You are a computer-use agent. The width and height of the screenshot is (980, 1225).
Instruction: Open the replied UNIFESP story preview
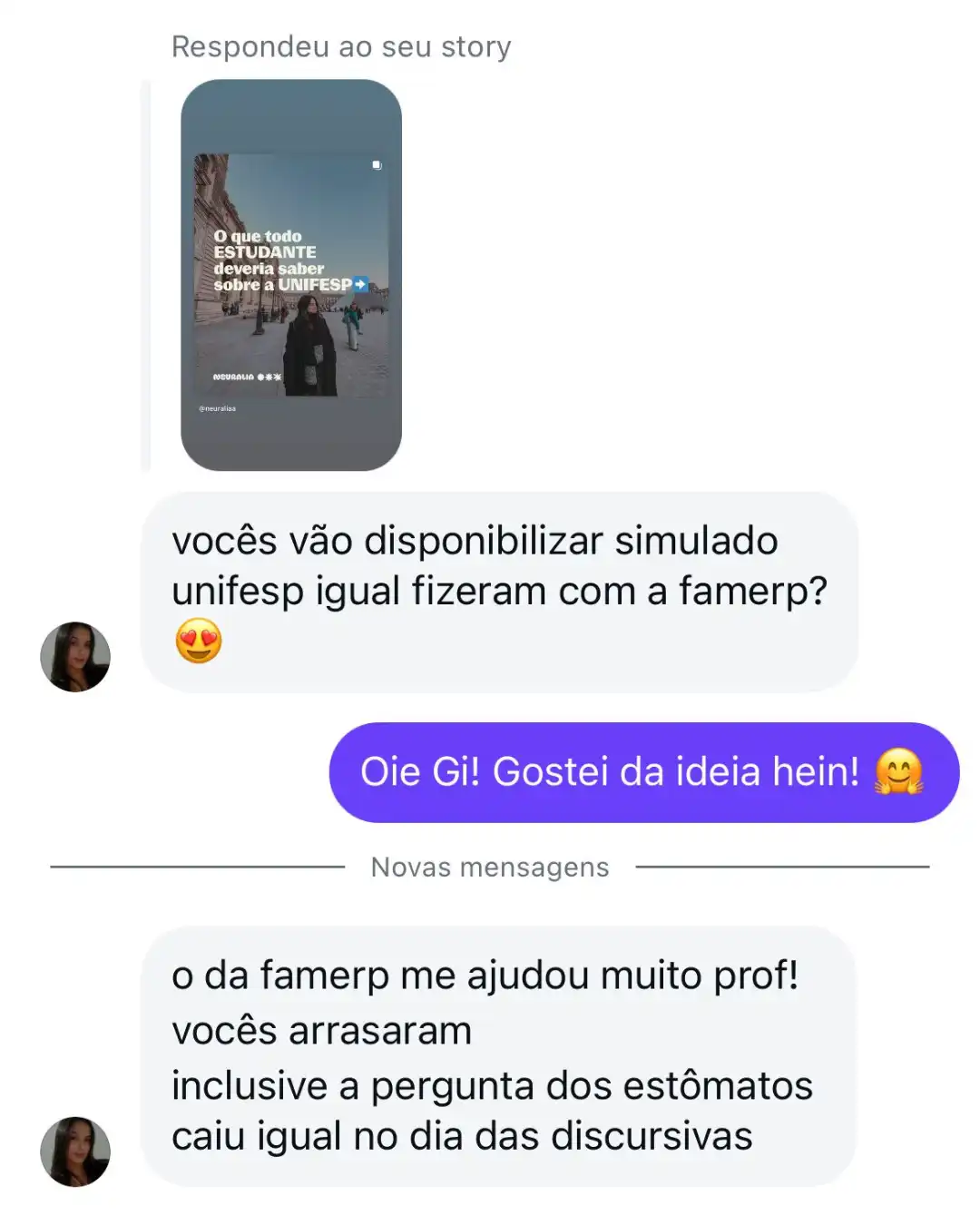pos(290,275)
